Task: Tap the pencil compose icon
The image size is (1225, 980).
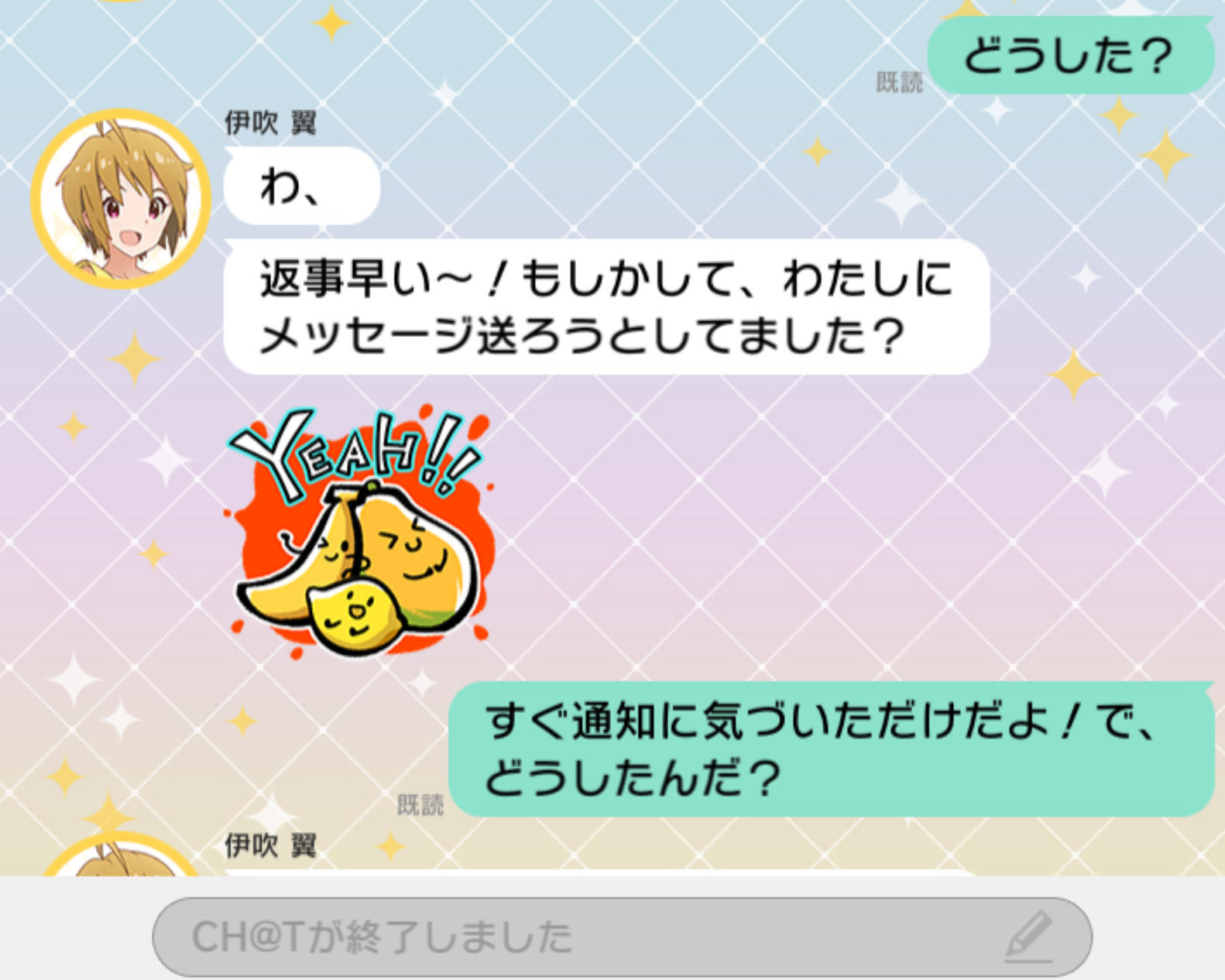Action: pos(1030,937)
